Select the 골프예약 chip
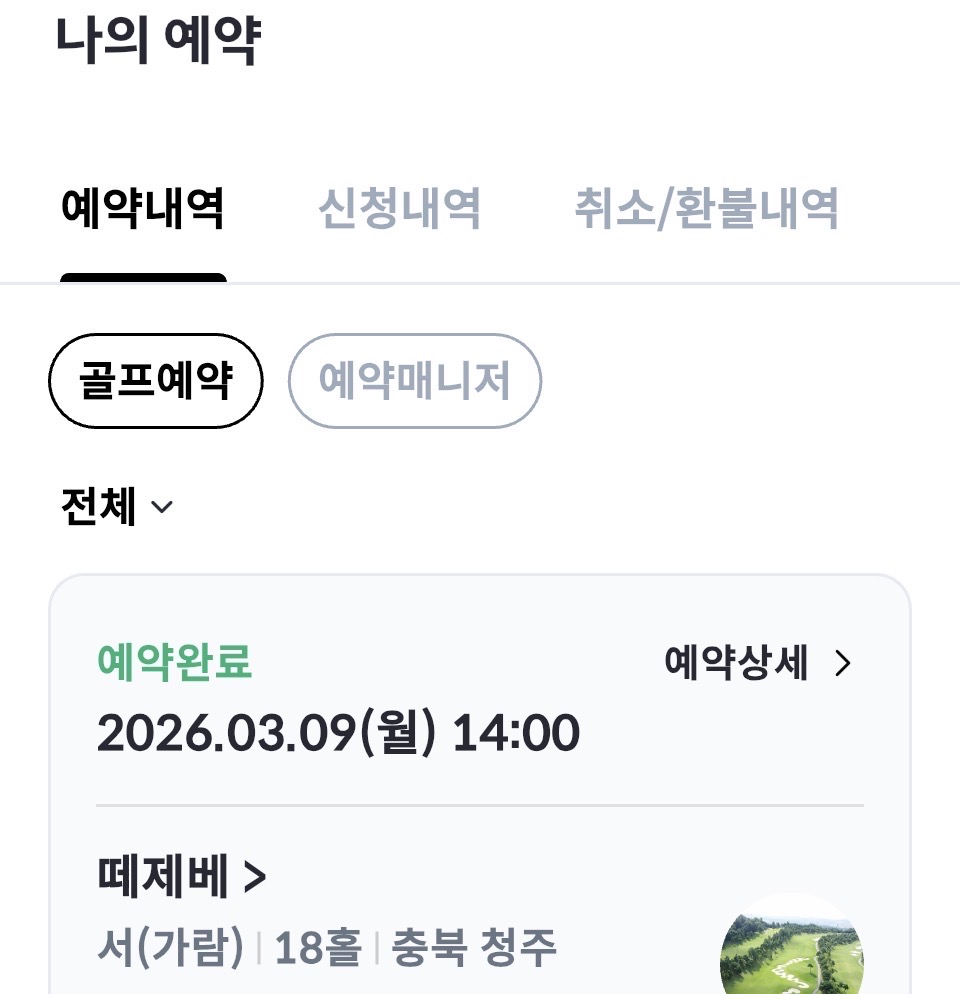The image size is (960, 994). click(x=156, y=381)
